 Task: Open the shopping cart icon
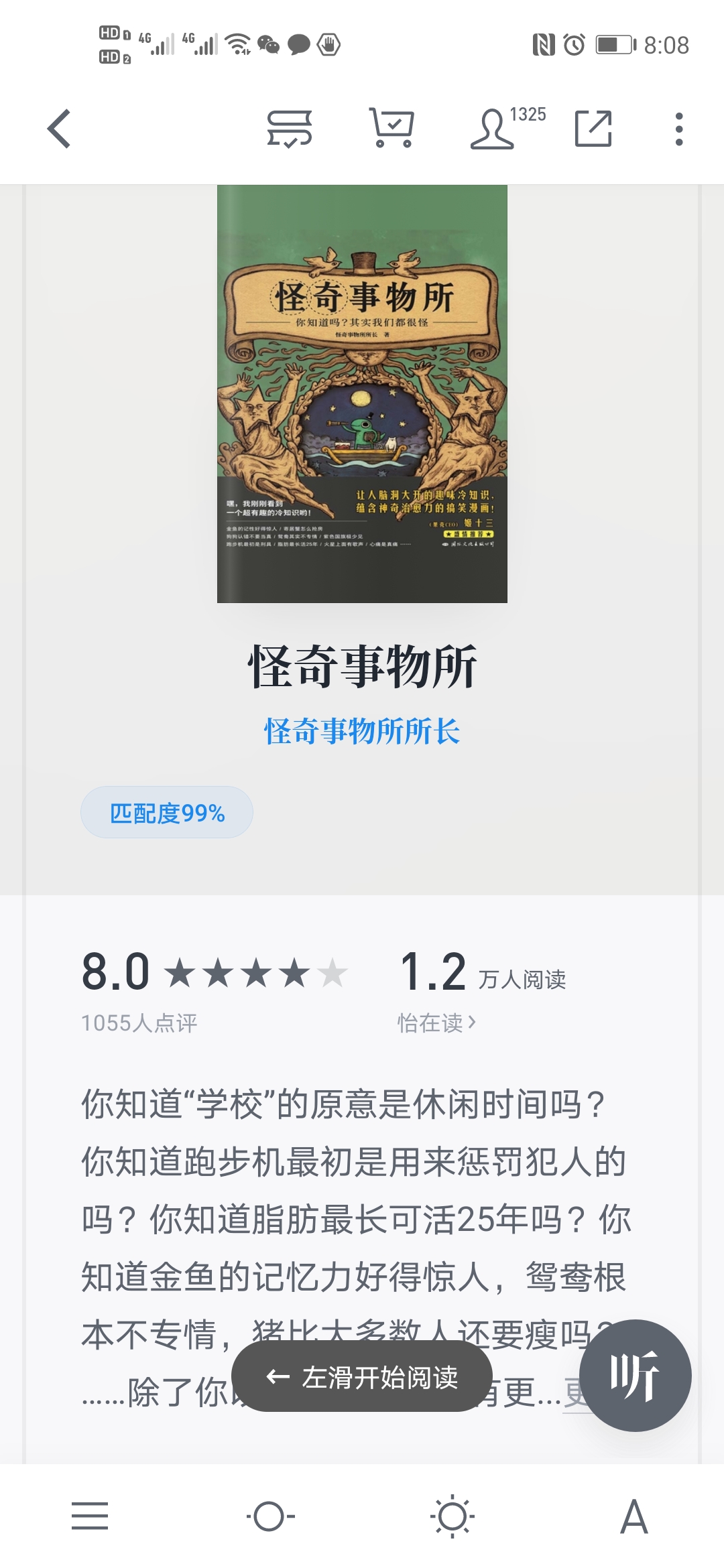tap(392, 127)
